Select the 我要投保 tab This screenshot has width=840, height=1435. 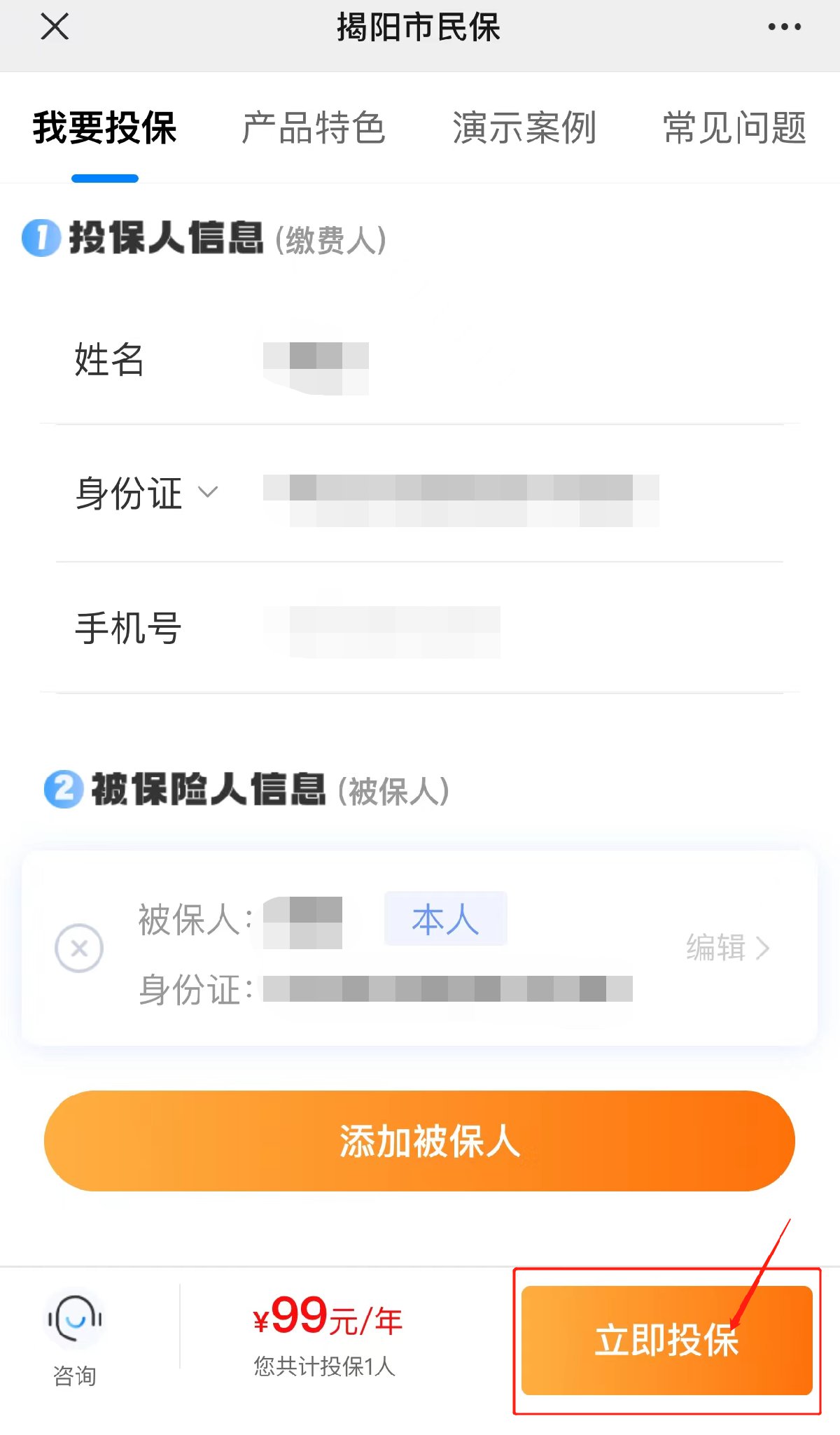pos(105,128)
